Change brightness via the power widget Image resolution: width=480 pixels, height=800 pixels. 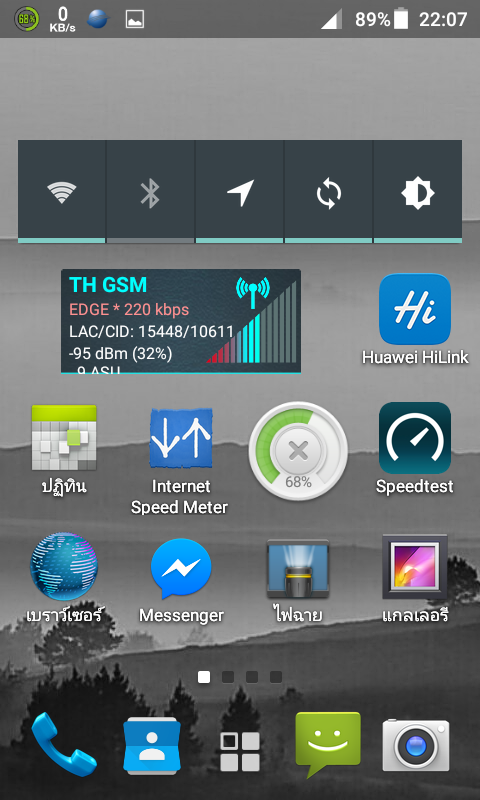418,192
